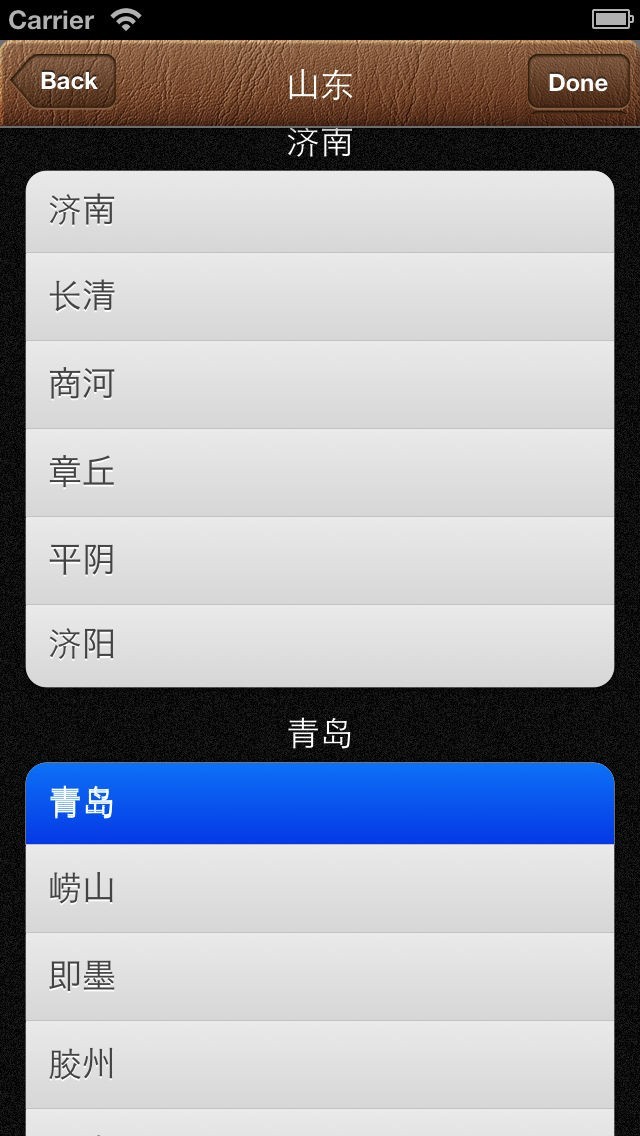Image resolution: width=640 pixels, height=1136 pixels.
Task: Select the highlighted 青岛 row
Action: click(x=320, y=804)
